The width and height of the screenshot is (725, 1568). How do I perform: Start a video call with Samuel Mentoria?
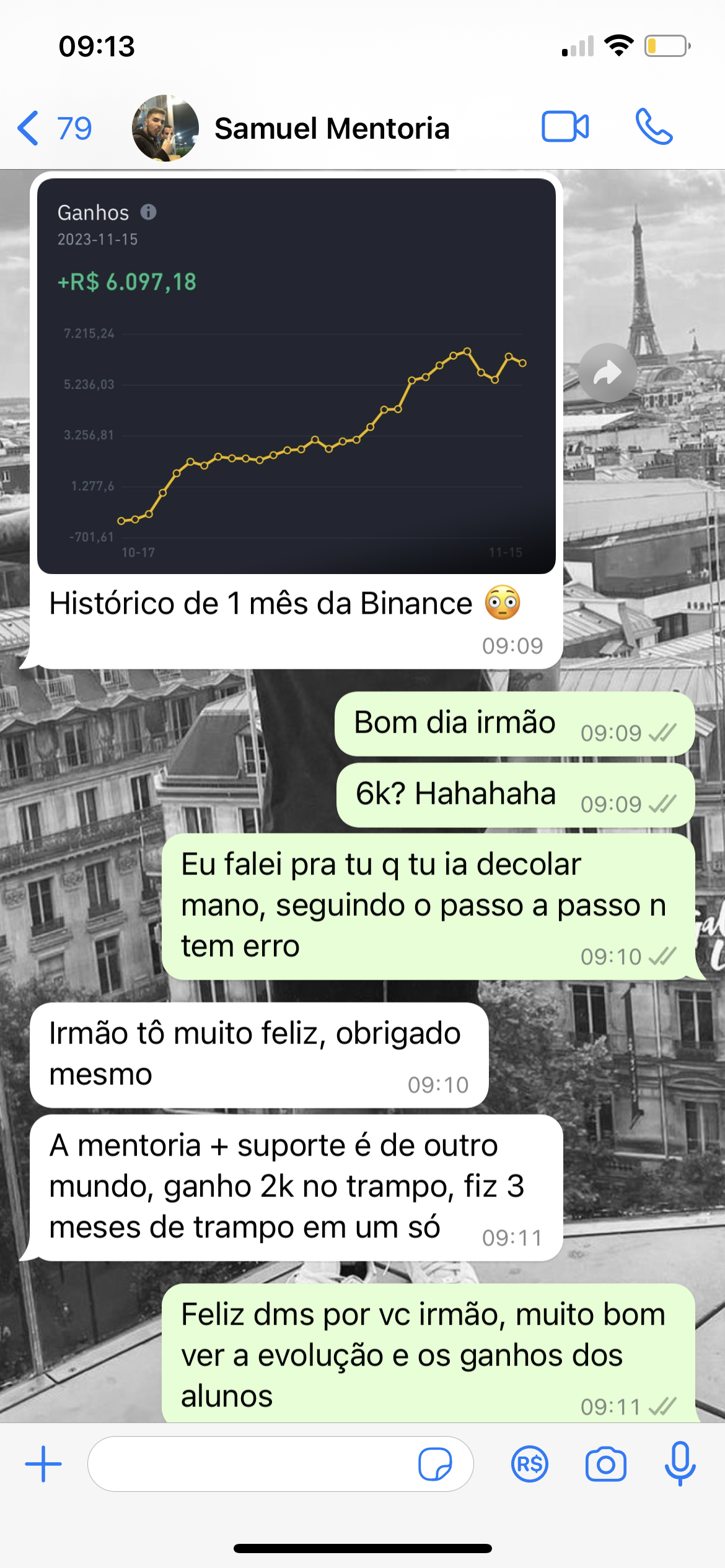565,127
